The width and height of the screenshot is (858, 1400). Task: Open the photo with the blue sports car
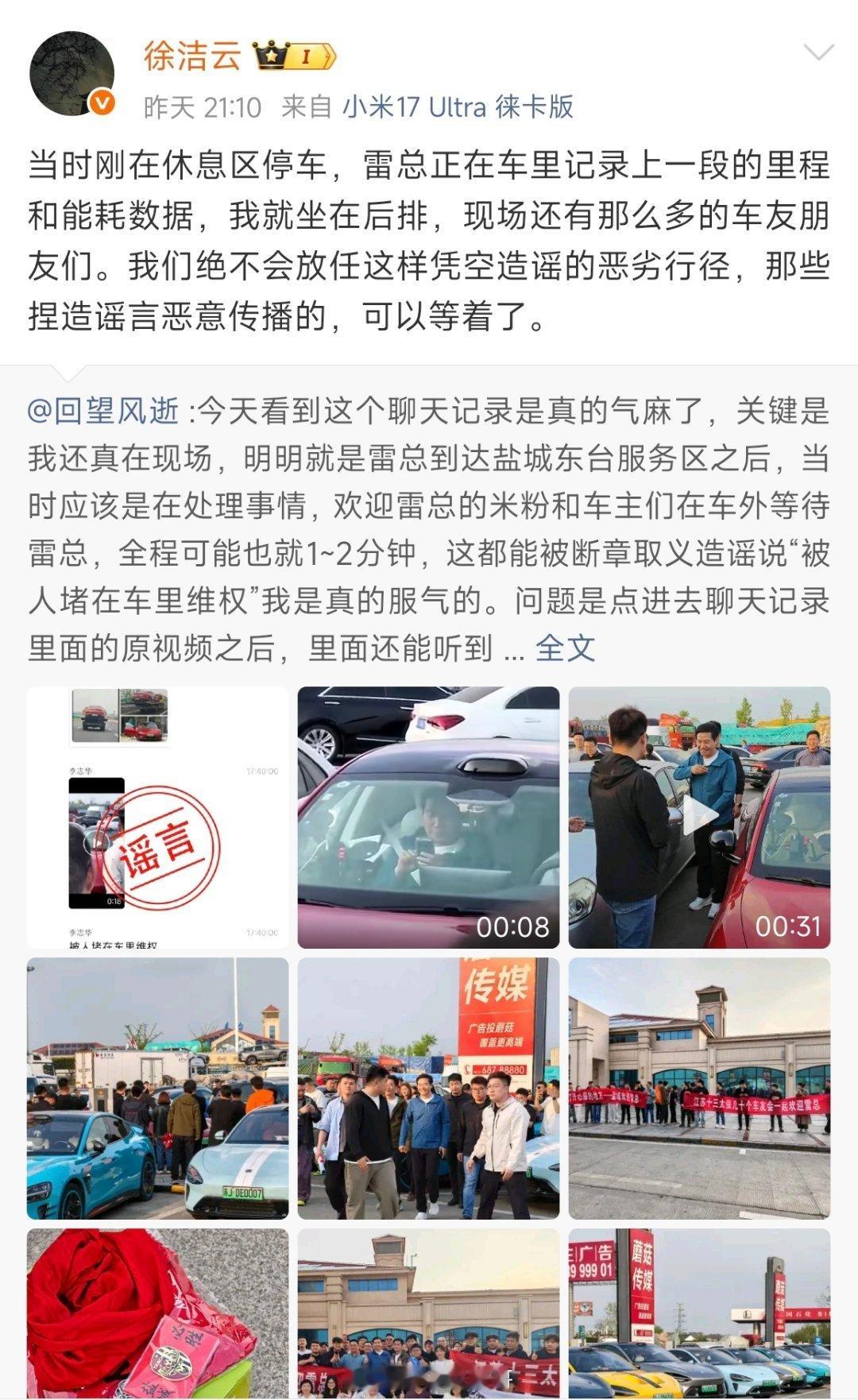pos(156,1093)
